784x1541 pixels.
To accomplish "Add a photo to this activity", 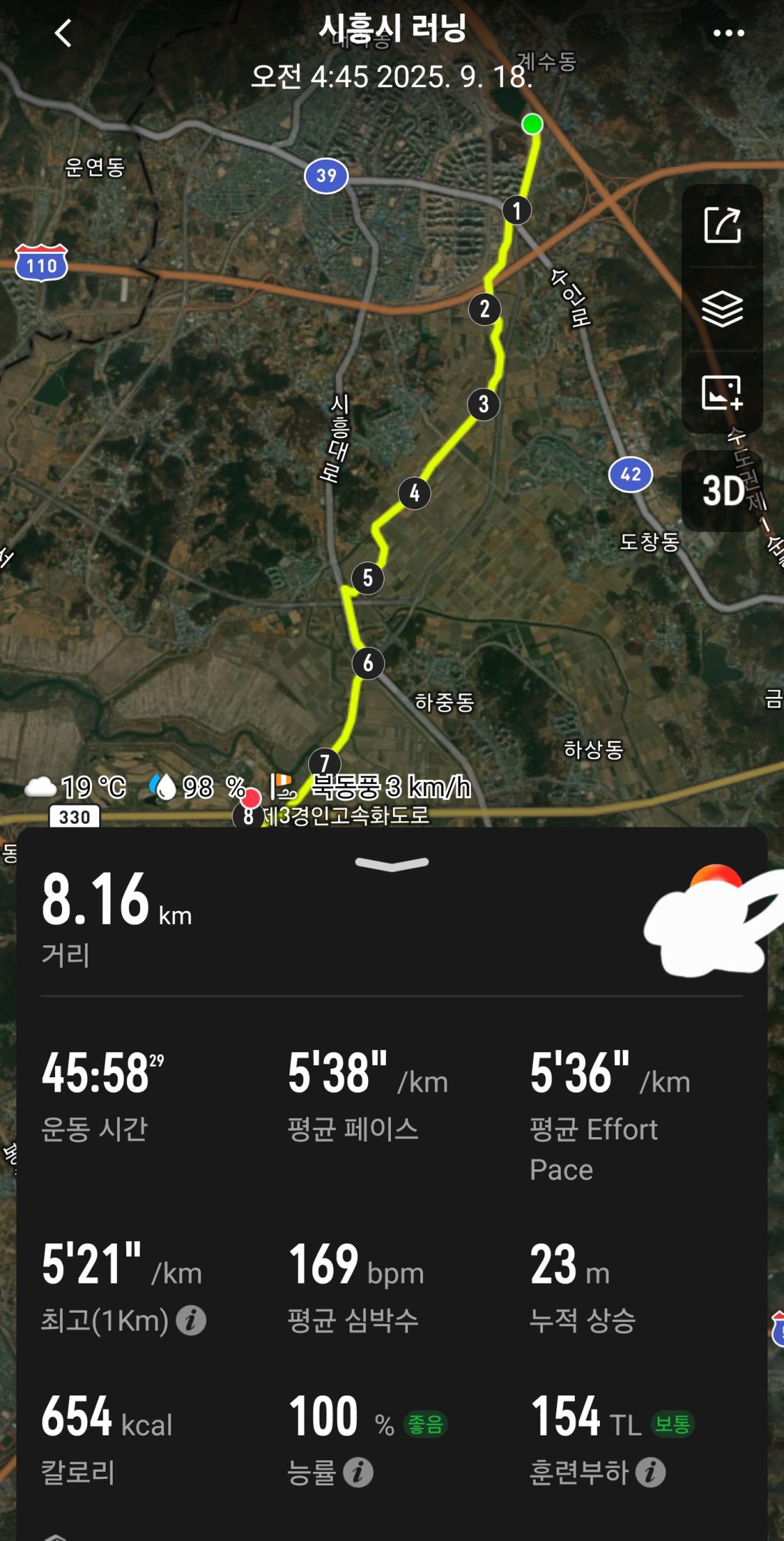I will point(722,392).
